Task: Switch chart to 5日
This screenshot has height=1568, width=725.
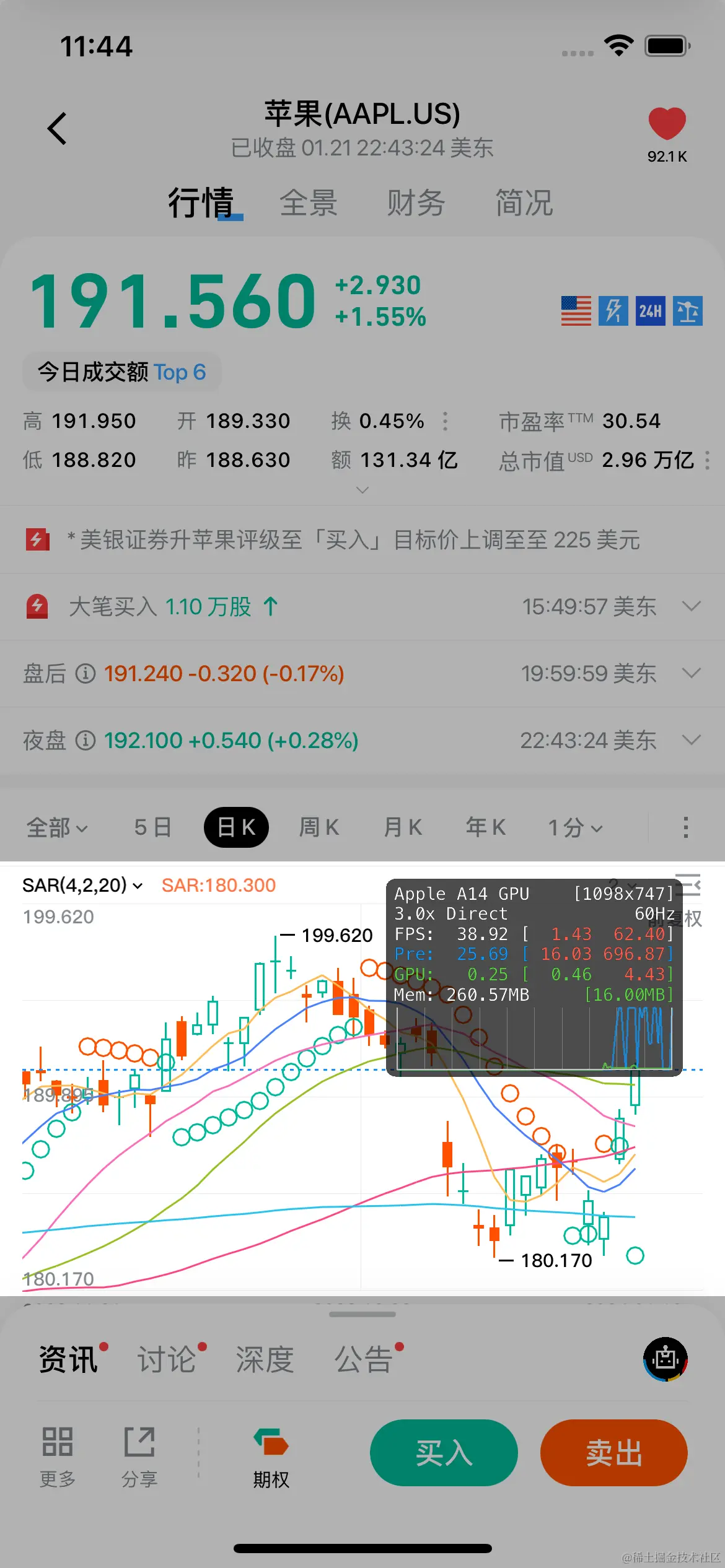Action: [152, 827]
